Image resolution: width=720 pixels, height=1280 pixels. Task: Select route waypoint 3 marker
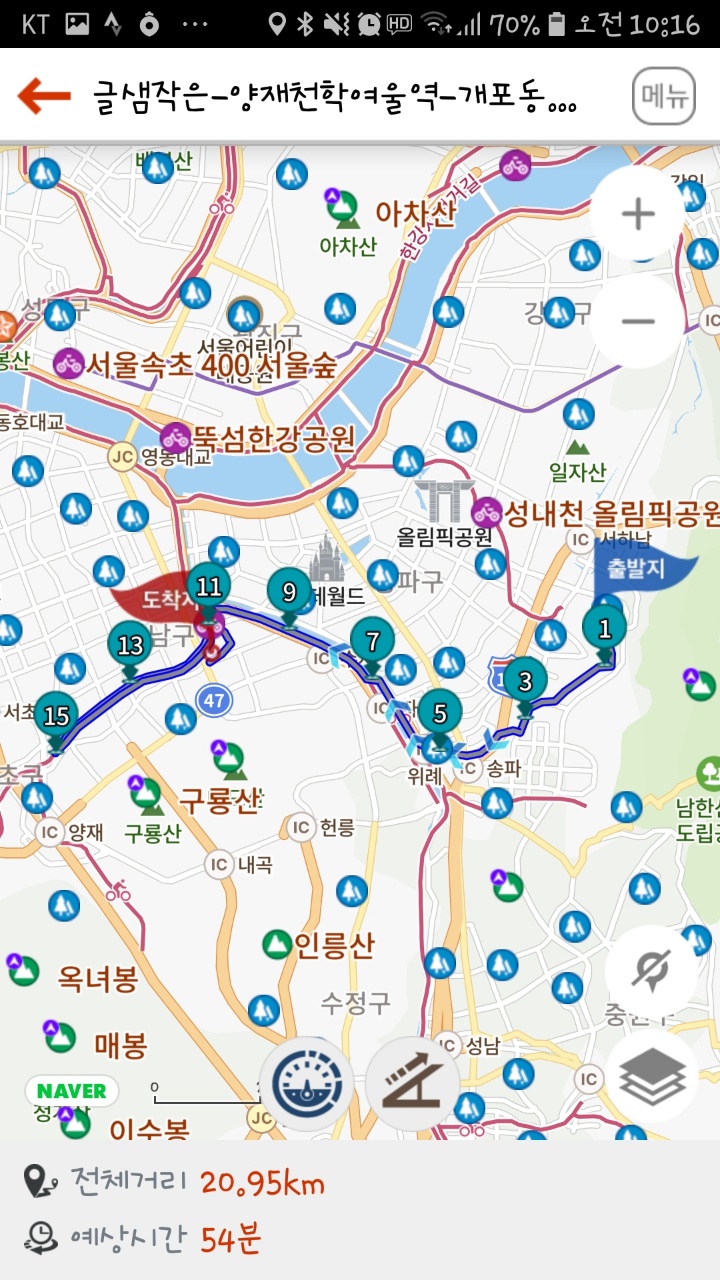pyautogui.click(x=525, y=681)
